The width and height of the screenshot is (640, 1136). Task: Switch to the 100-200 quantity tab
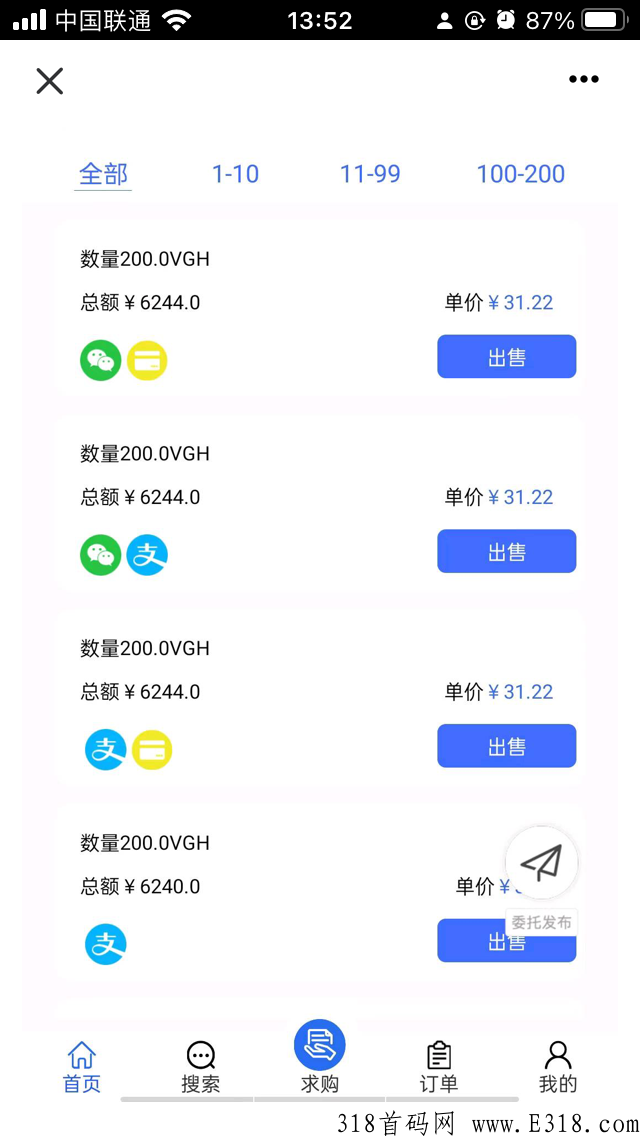[520, 174]
